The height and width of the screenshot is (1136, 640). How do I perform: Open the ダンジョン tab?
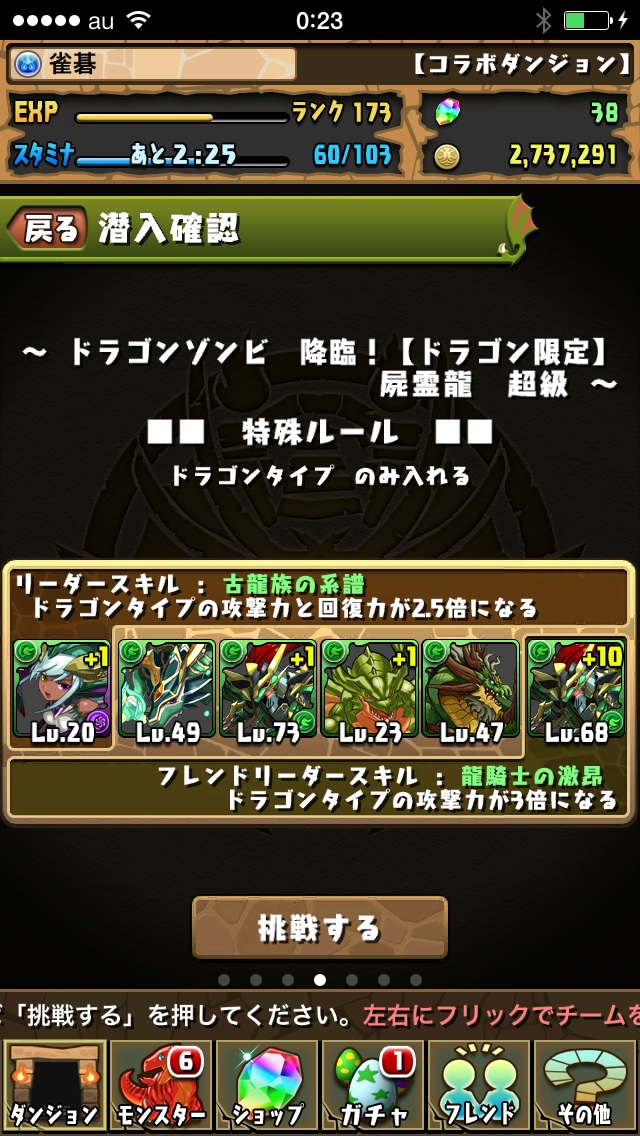[53, 1086]
